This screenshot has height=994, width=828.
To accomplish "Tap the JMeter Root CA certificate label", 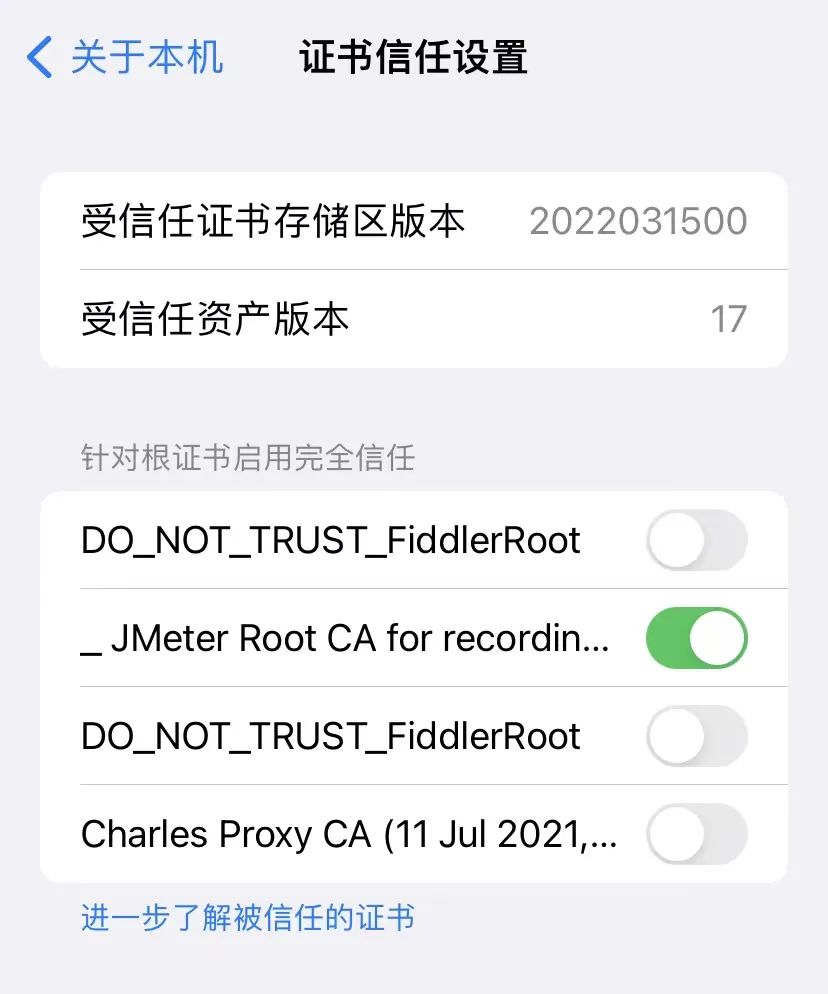I will [x=345, y=638].
